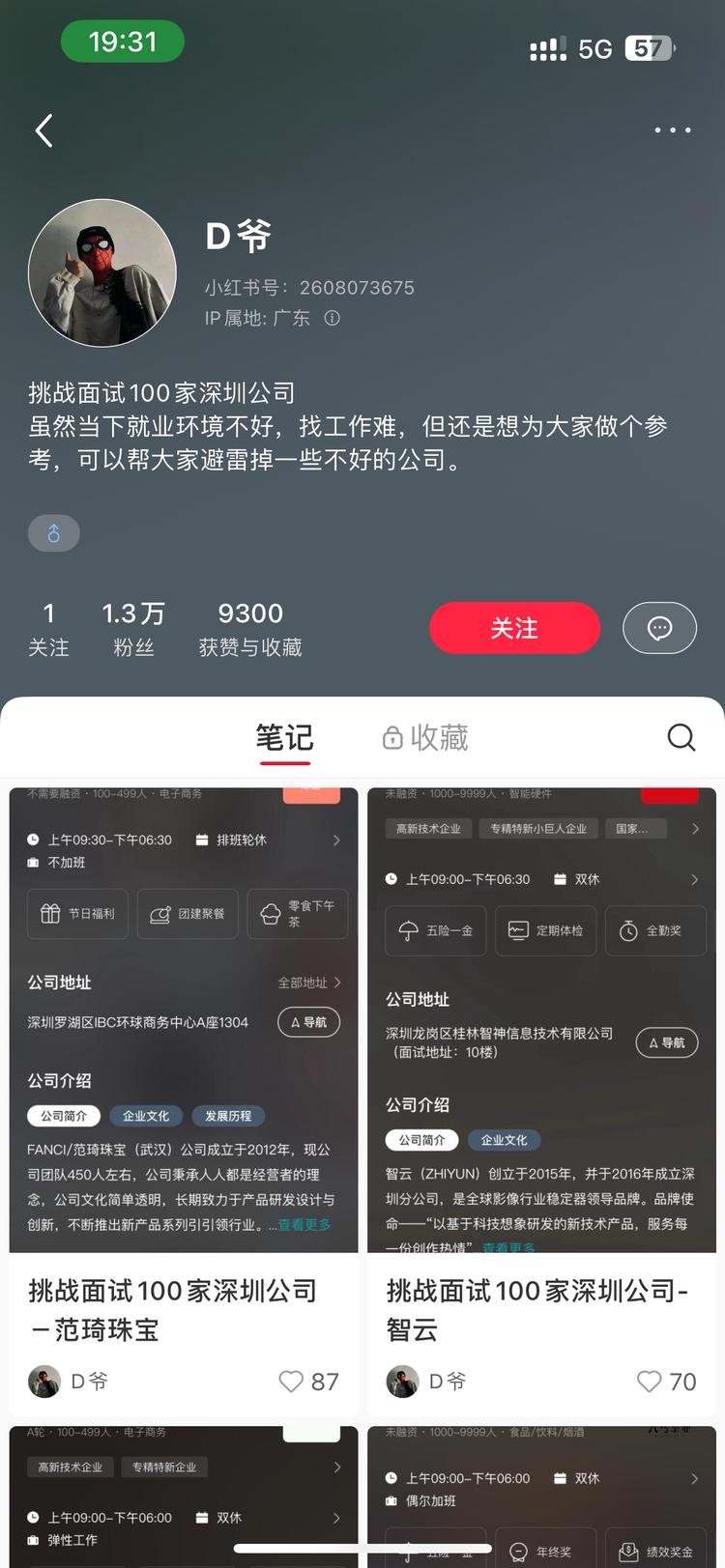The width and height of the screenshot is (725, 1568).
Task: Tap the red 关注 follow button
Action: click(514, 628)
